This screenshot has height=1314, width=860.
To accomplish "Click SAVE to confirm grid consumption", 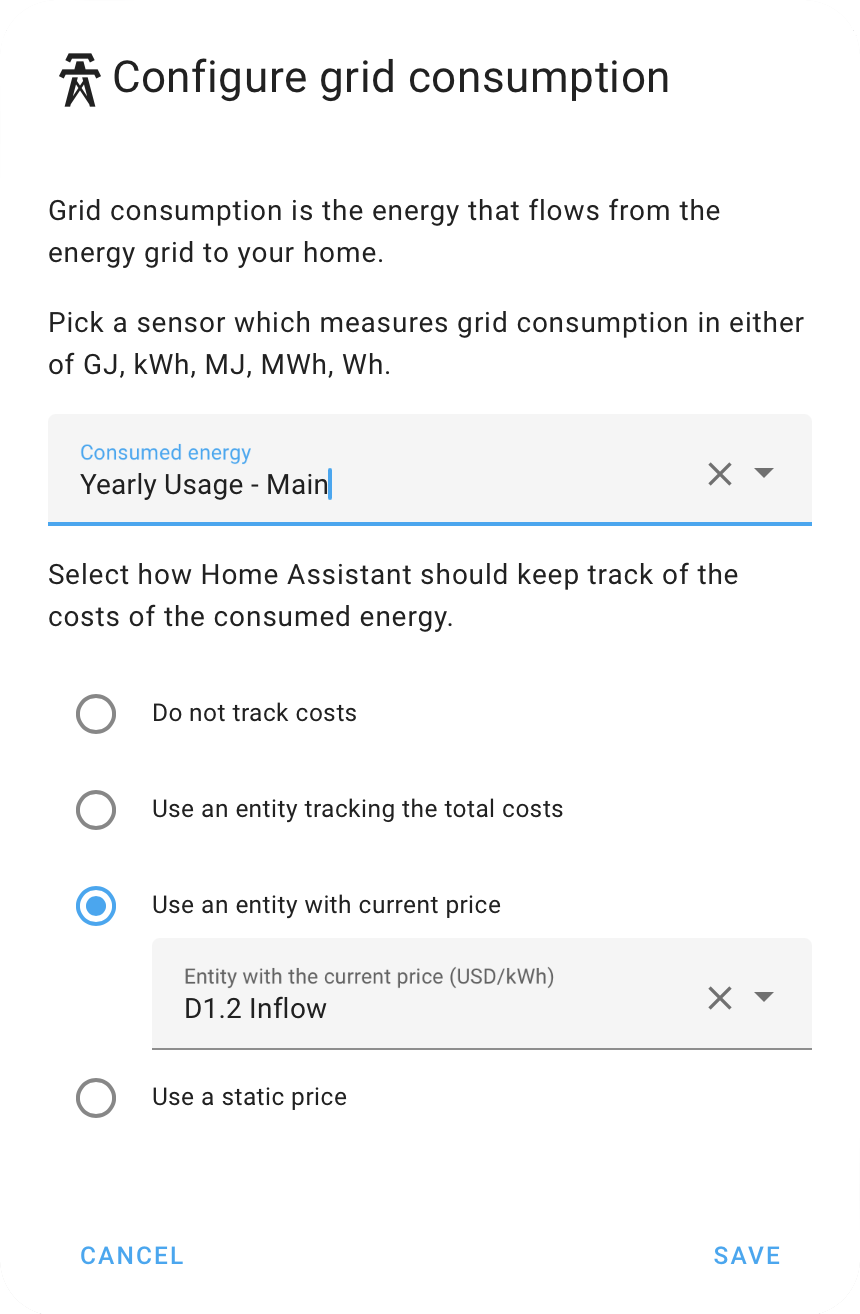I will click(x=747, y=1255).
